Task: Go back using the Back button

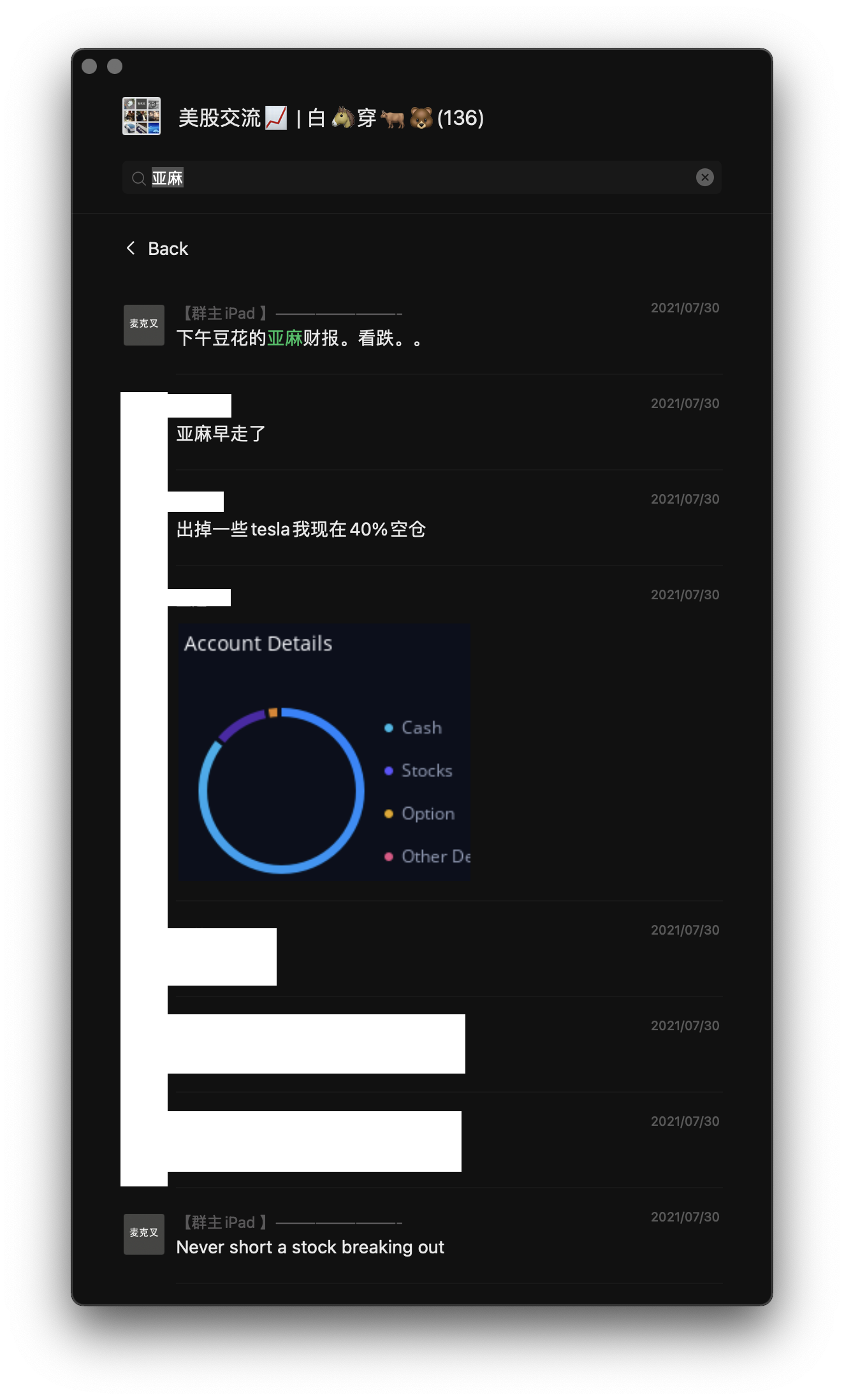Action: point(157,249)
